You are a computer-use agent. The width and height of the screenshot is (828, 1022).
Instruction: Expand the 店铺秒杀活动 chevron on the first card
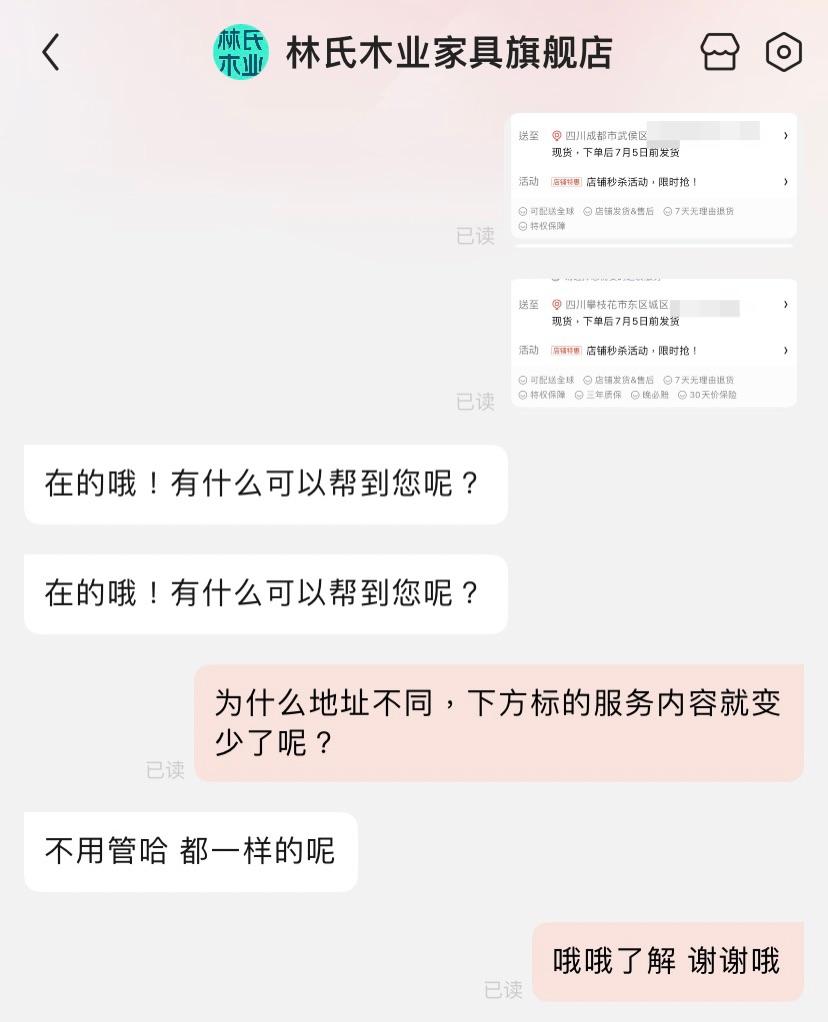786,182
